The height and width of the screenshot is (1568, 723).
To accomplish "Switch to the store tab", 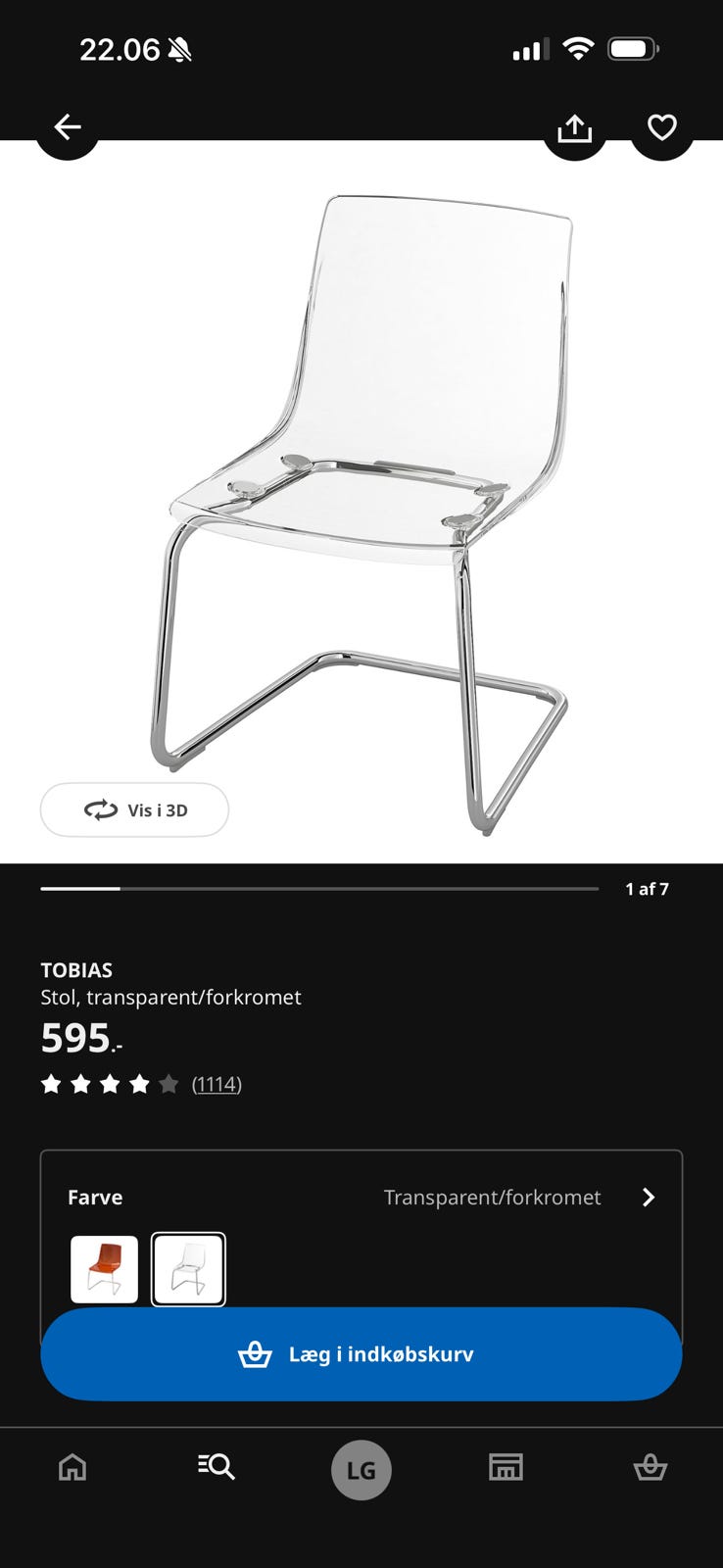I will (506, 1467).
